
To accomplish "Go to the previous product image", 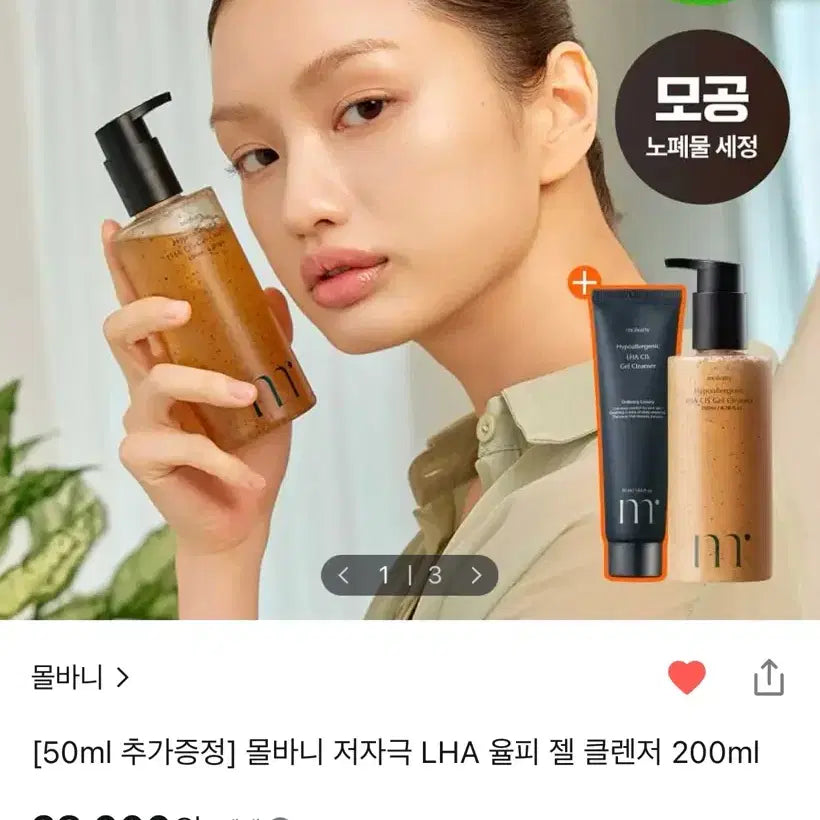I will [x=343, y=575].
